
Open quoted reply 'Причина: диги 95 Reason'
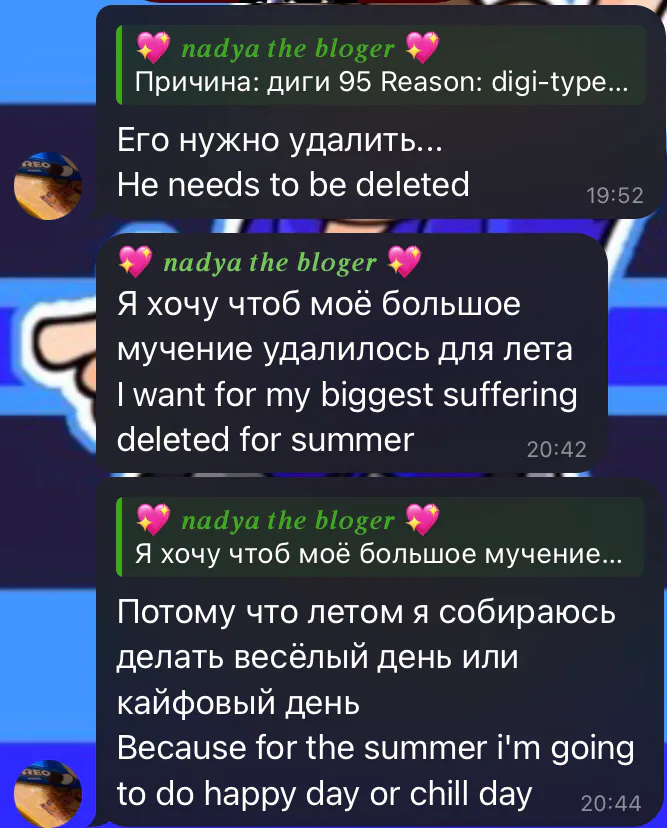click(381, 65)
